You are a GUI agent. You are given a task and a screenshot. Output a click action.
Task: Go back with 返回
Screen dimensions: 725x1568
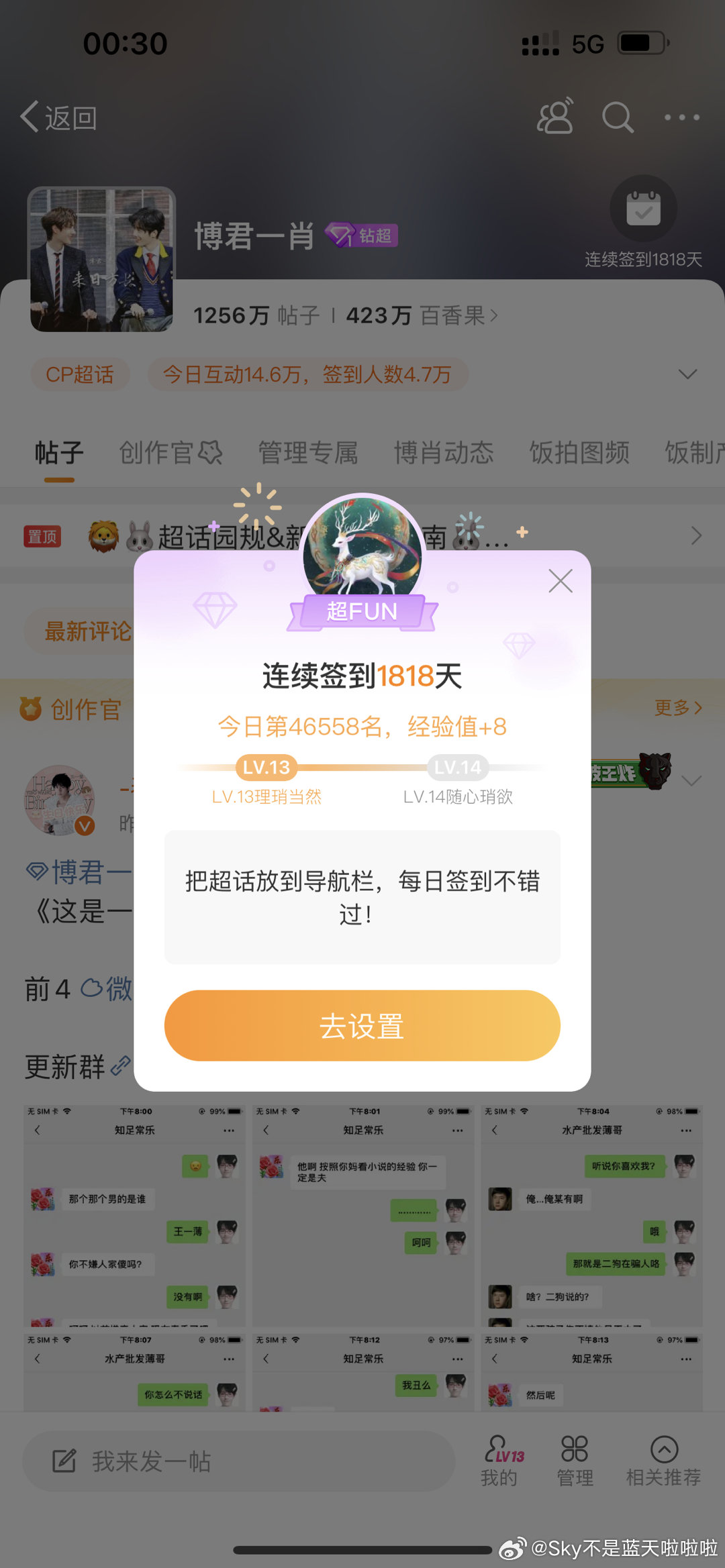point(59,118)
